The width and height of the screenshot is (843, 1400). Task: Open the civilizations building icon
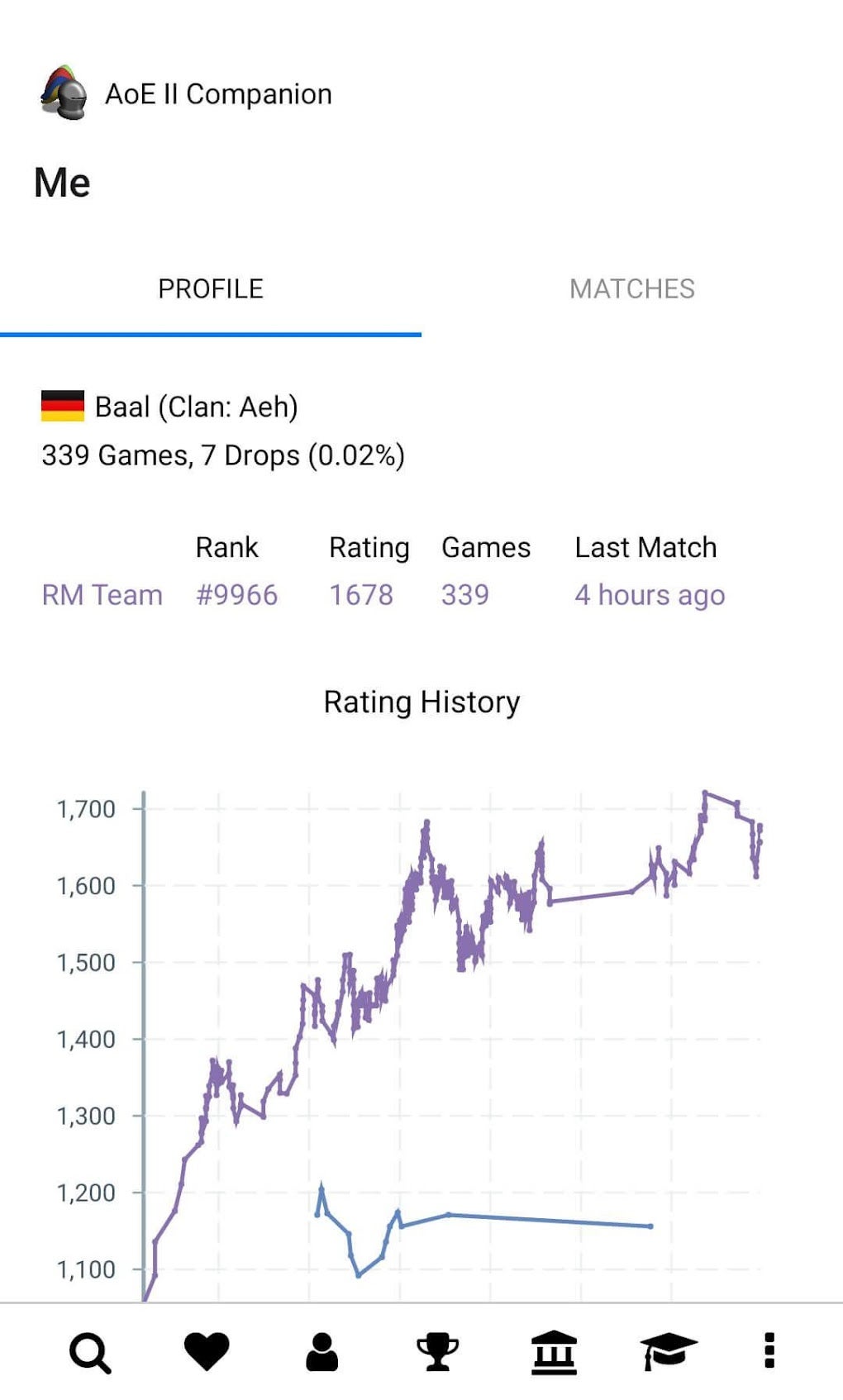tap(554, 1352)
